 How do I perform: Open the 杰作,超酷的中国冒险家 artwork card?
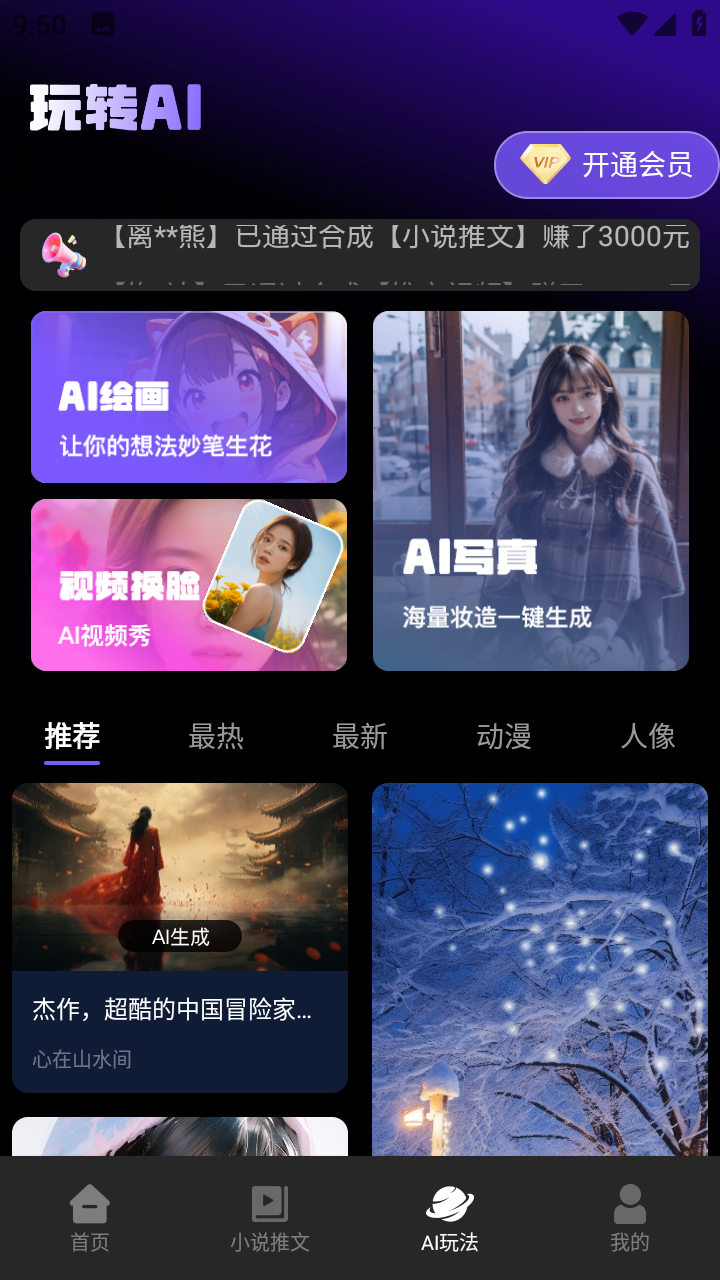pyautogui.click(x=180, y=937)
